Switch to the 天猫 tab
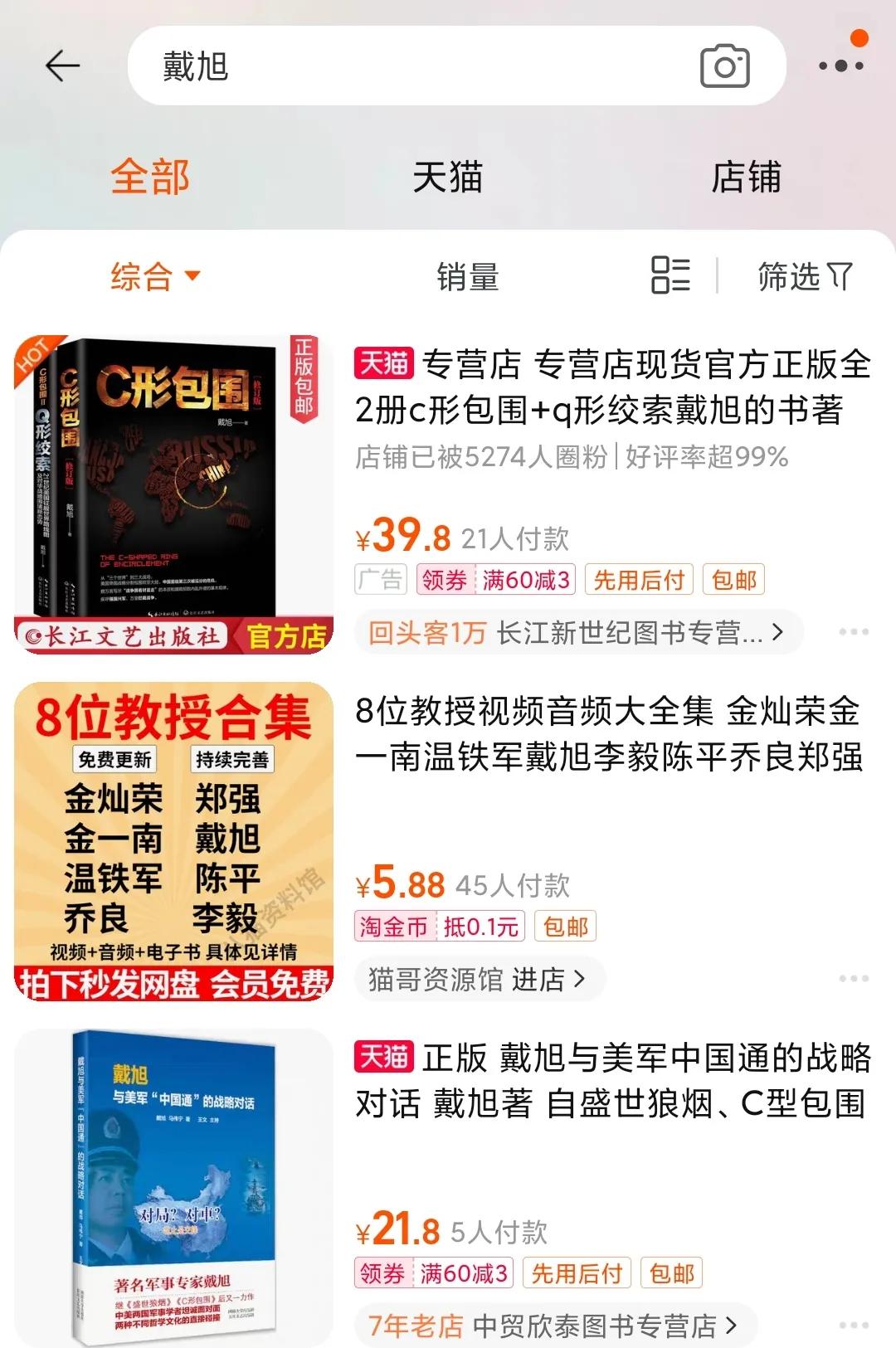 447,178
